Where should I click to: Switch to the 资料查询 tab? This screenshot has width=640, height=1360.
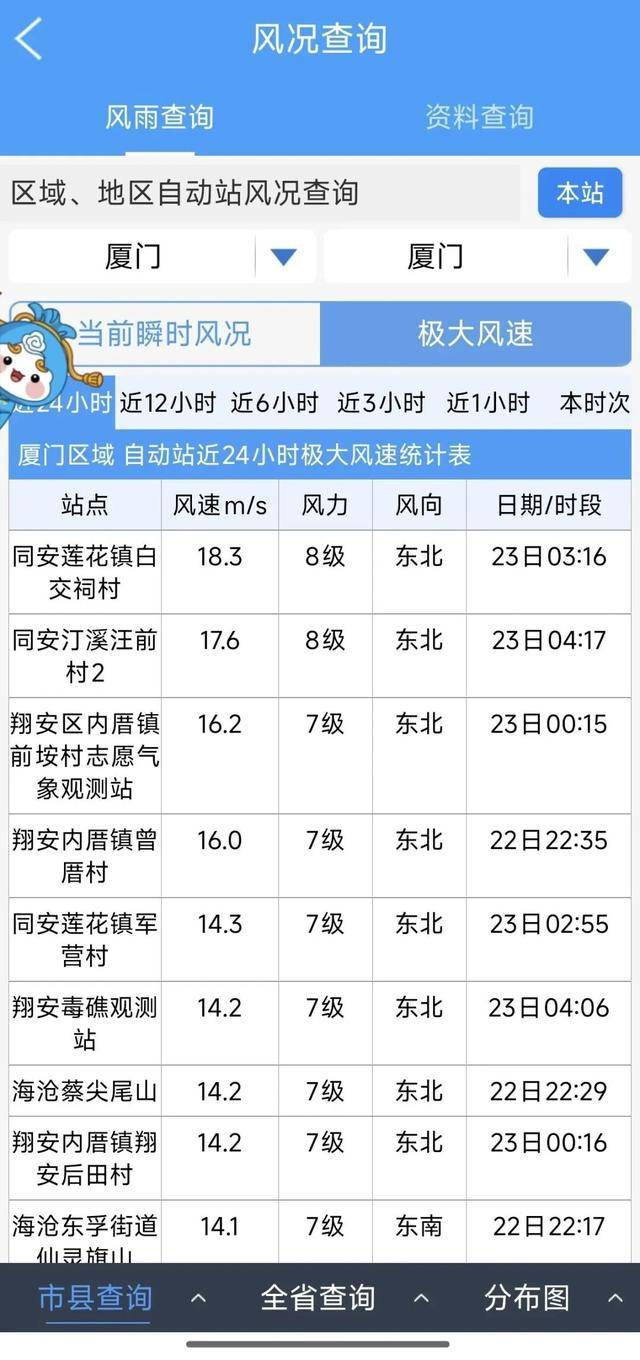pyautogui.click(x=479, y=117)
